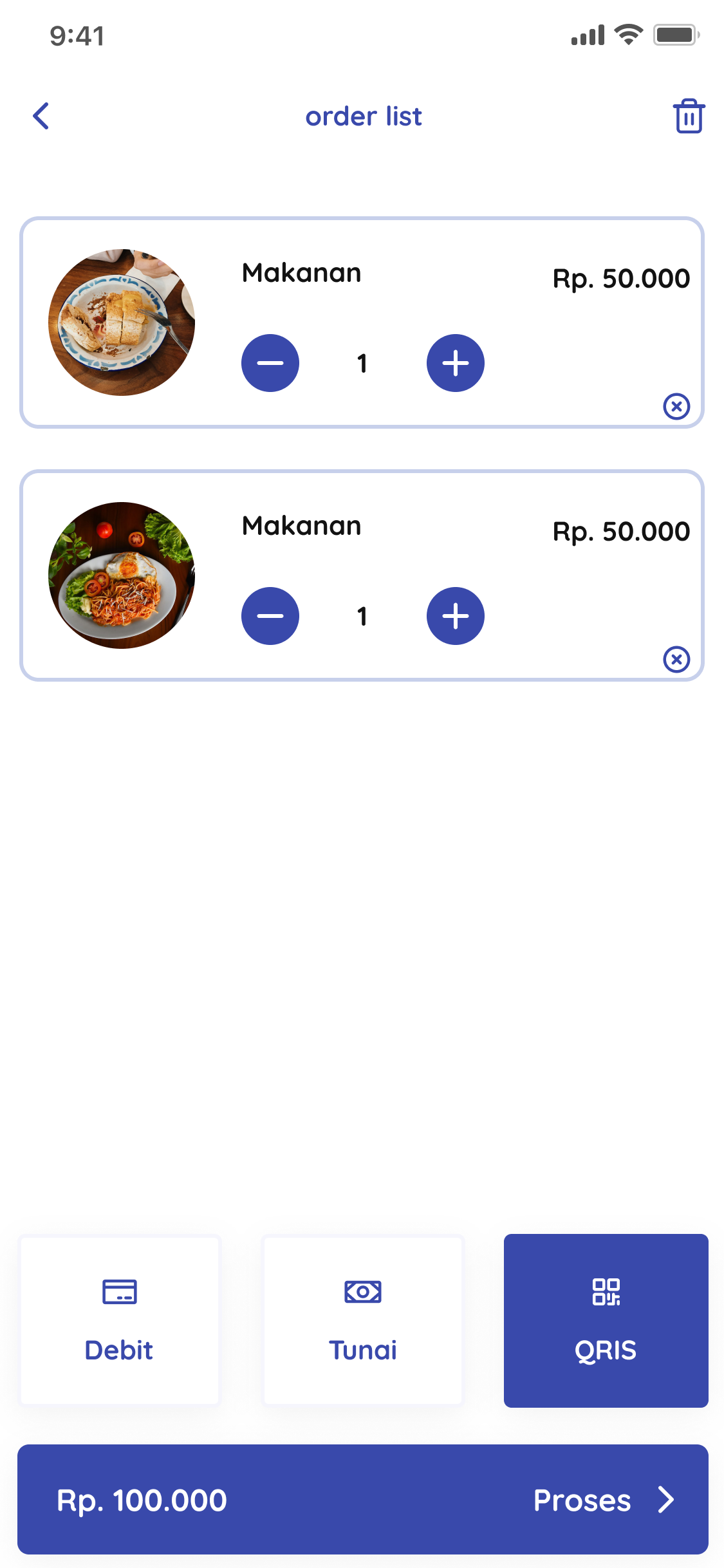This screenshot has width=724, height=1568.
Task: Select the Debit card payment icon
Action: [x=120, y=1291]
